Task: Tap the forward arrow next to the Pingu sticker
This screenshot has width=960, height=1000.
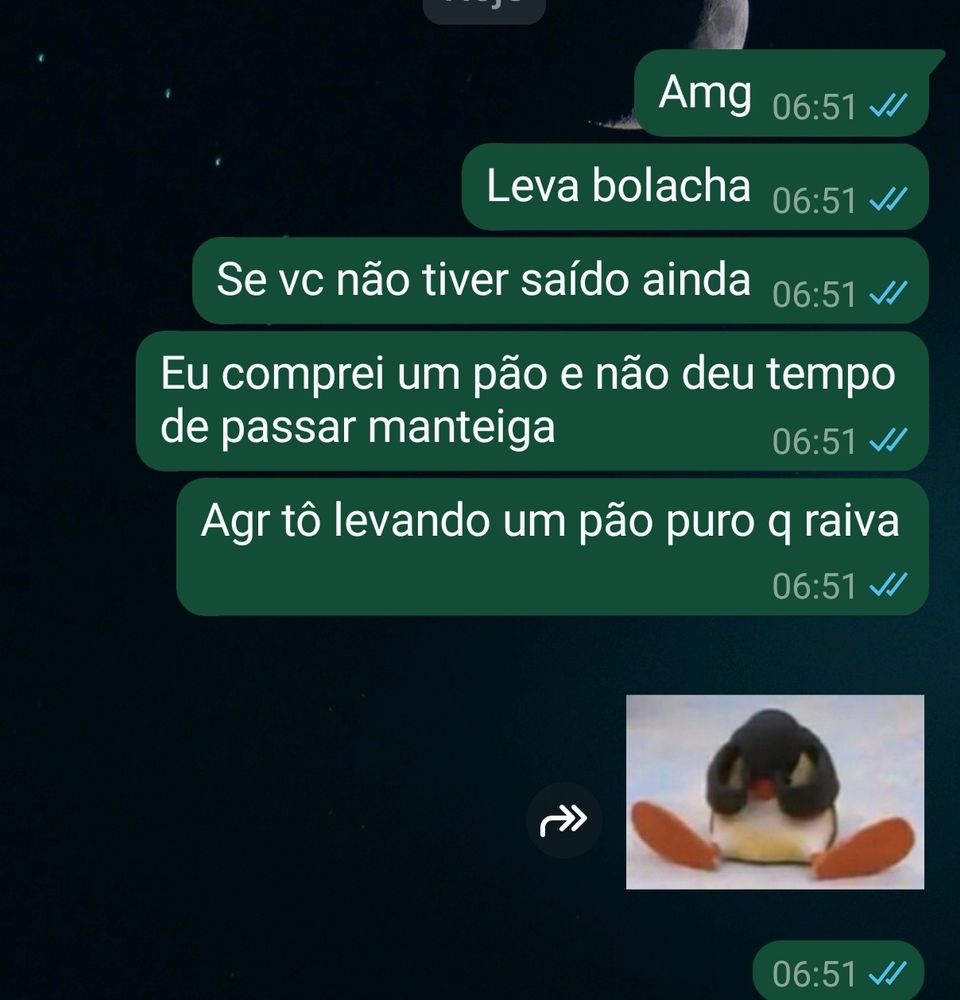Action: click(561, 822)
